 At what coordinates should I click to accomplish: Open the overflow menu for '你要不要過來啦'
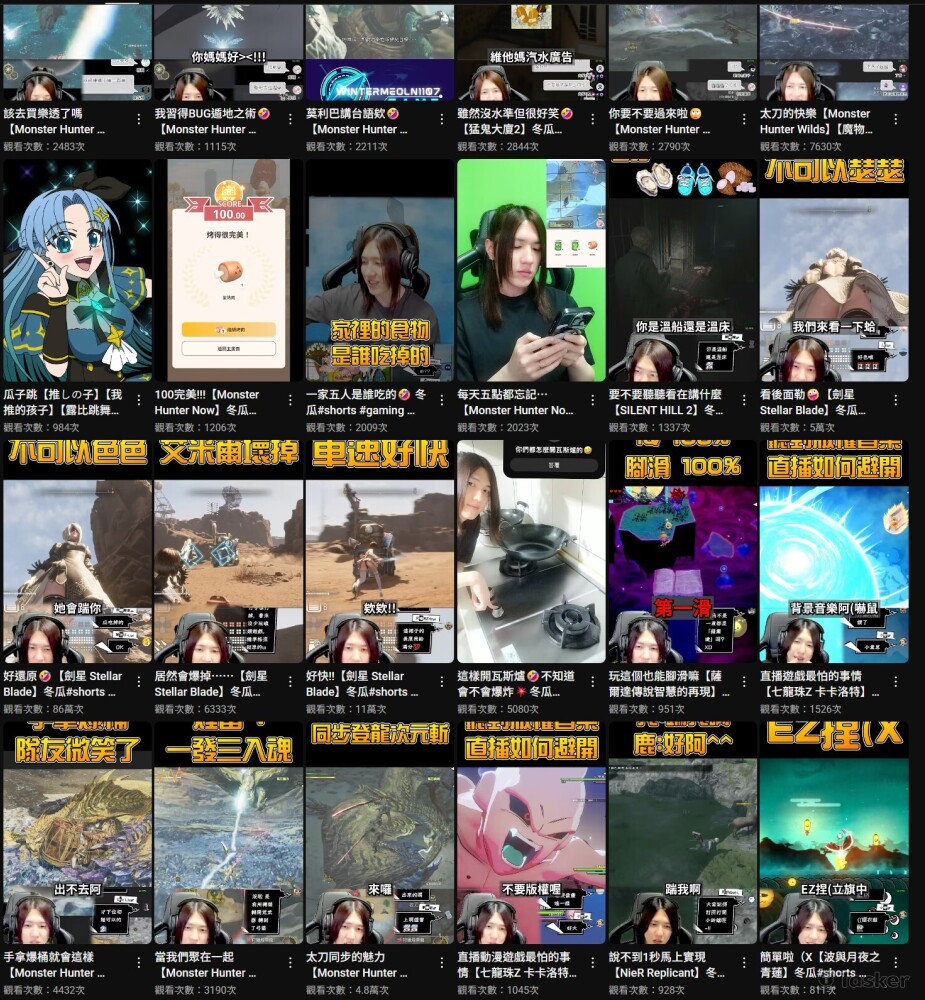pyautogui.click(x=743, y=121)
